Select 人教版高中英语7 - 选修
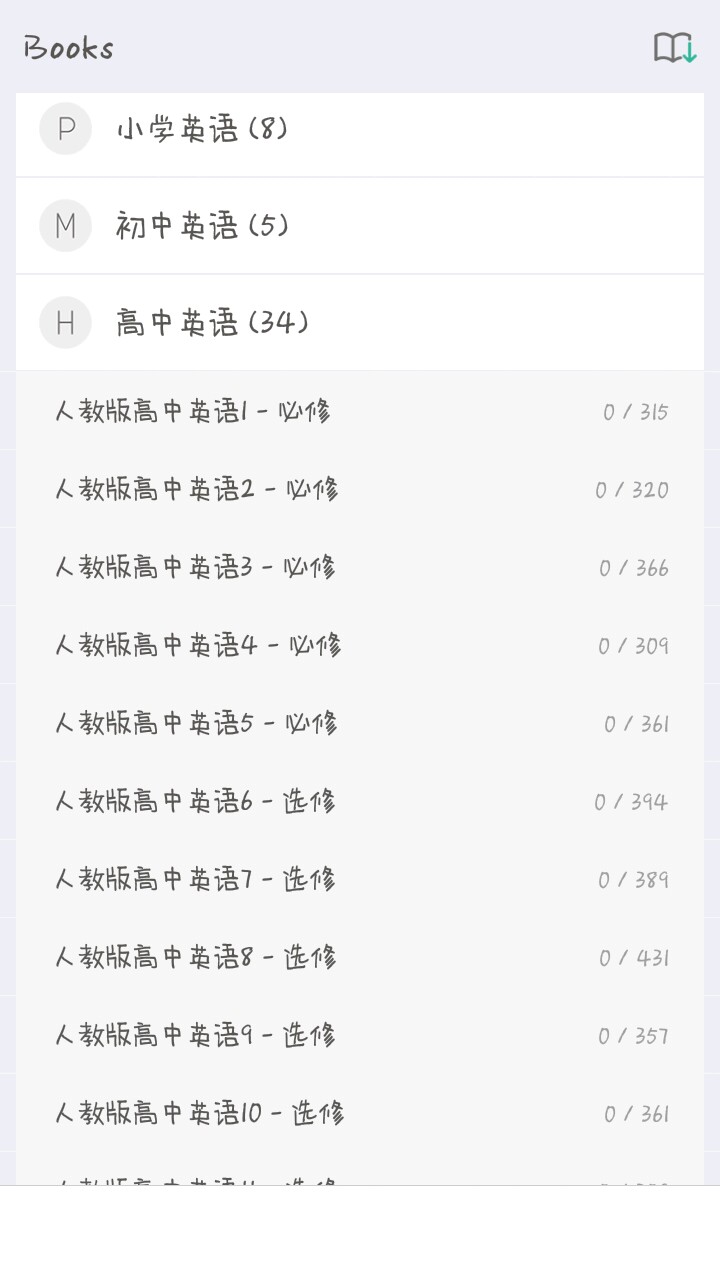 (x=360, y=879)
